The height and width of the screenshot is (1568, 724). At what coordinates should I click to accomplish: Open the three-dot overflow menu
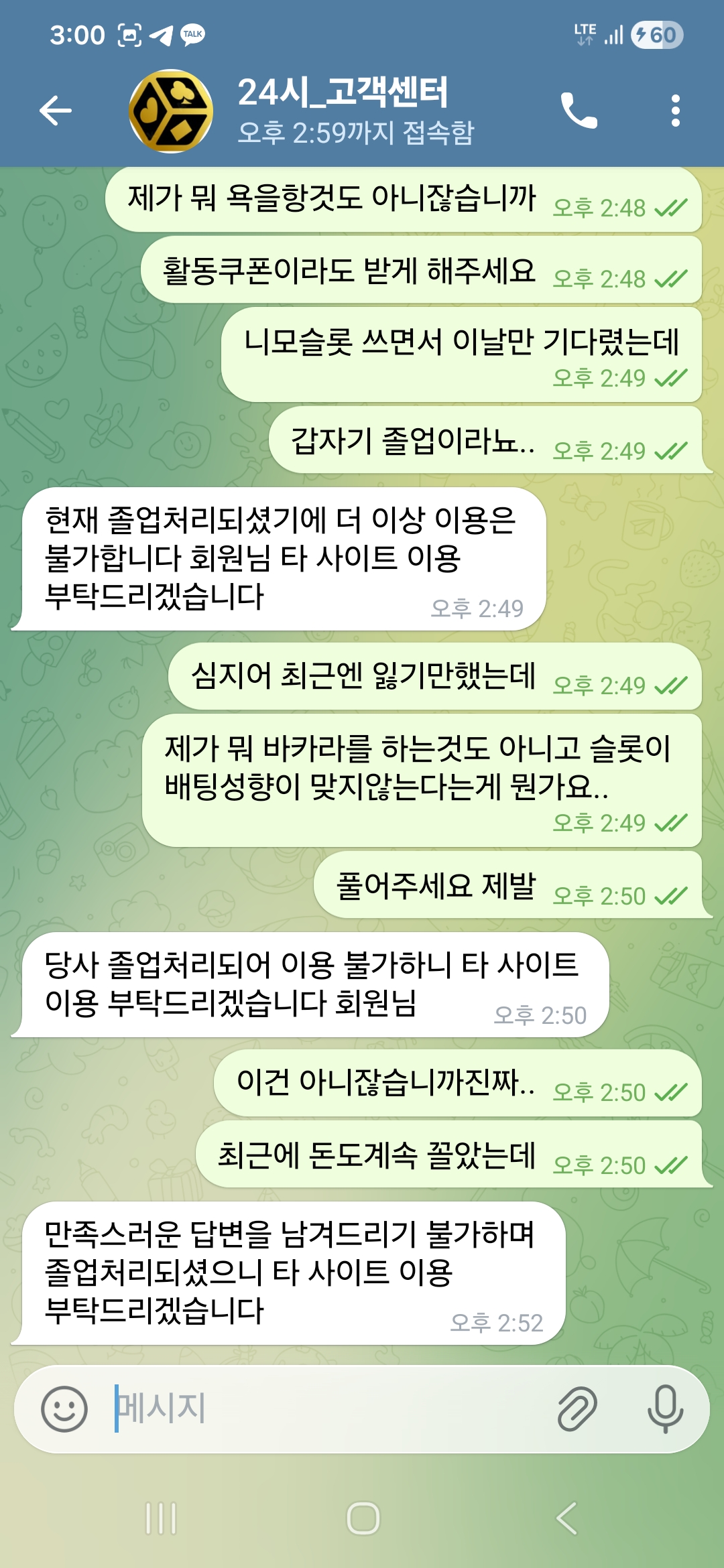pos(675,111)
